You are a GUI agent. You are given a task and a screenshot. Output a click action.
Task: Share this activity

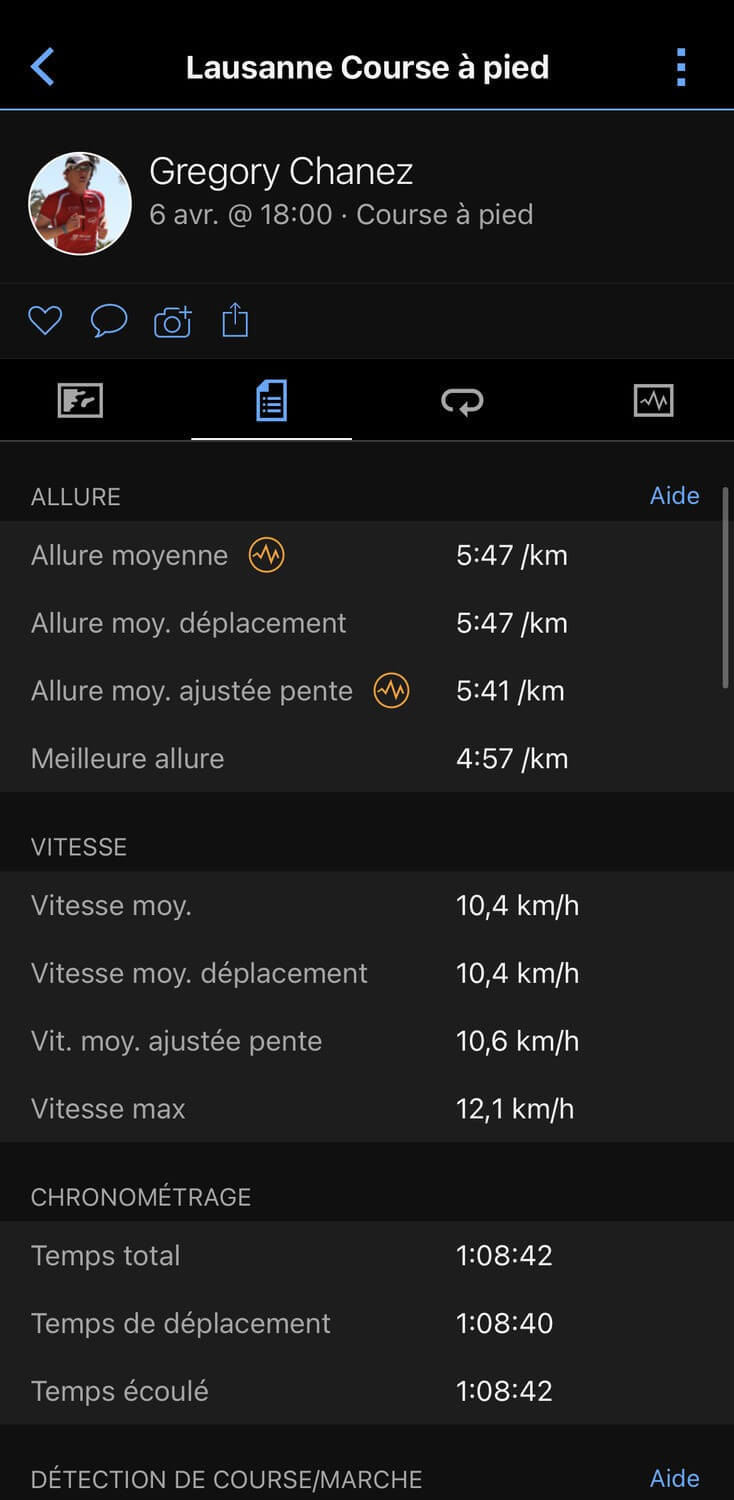[x=235, y=321]
